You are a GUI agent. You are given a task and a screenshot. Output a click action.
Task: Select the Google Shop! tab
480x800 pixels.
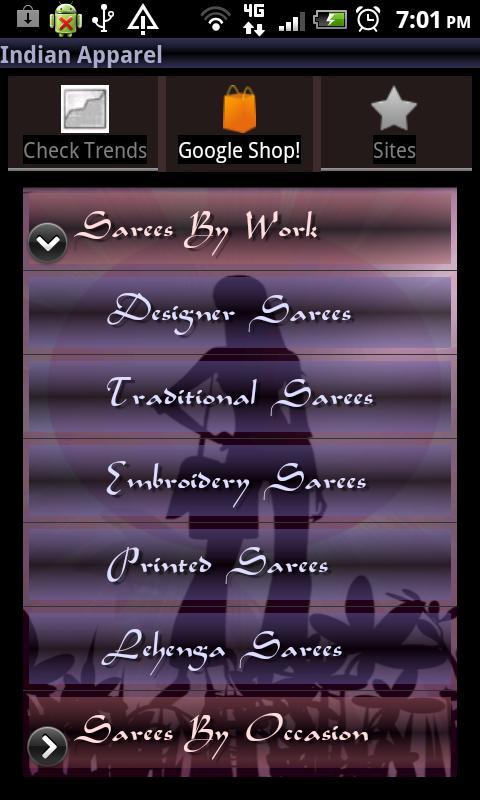point(239,123)
